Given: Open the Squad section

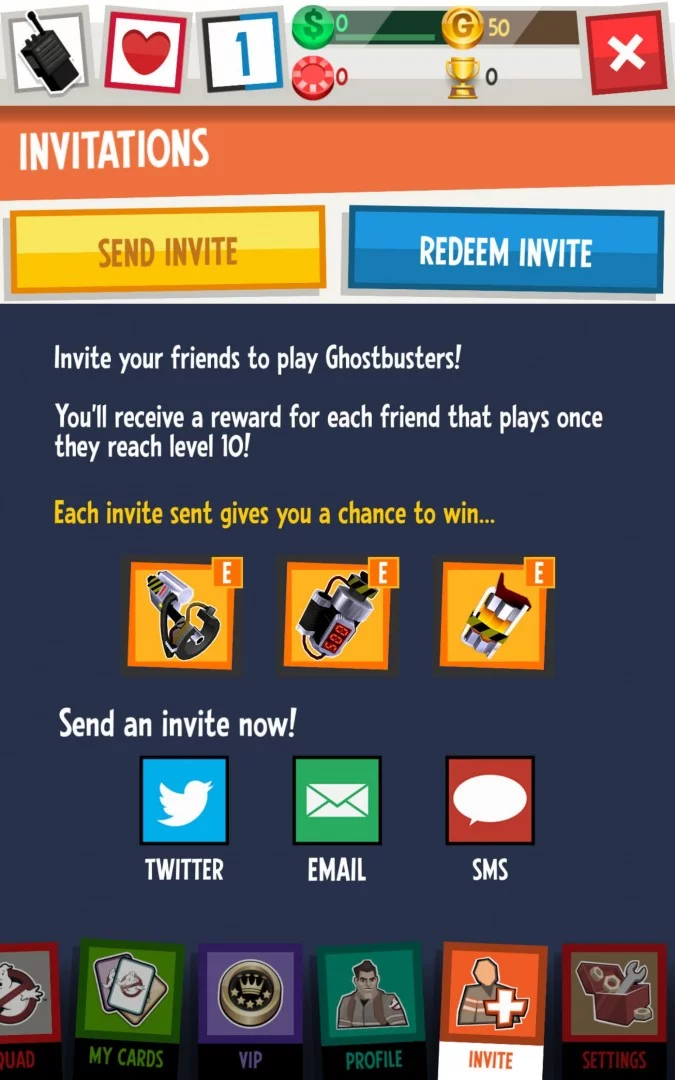Looking at the screenshot, I should click(x=24, y=1010).
